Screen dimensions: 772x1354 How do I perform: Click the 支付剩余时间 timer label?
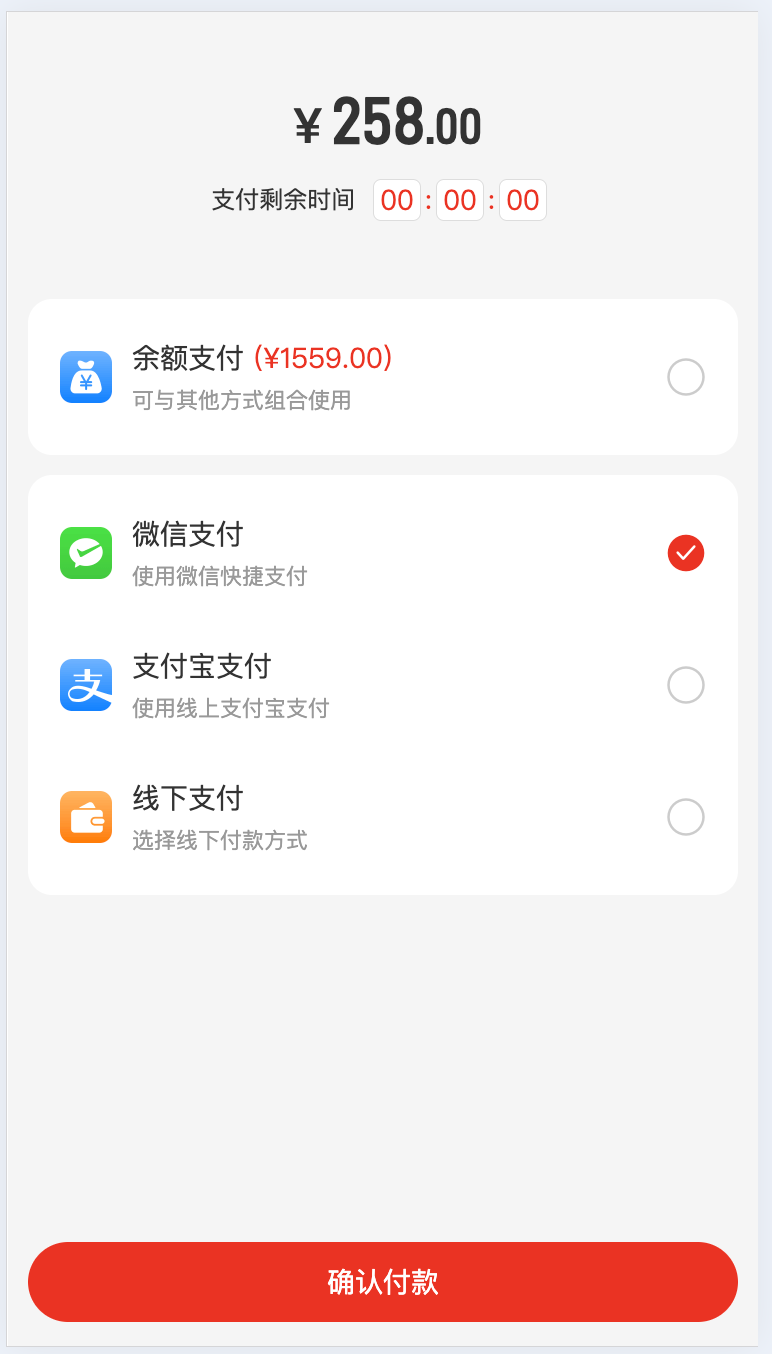[283, 200]
